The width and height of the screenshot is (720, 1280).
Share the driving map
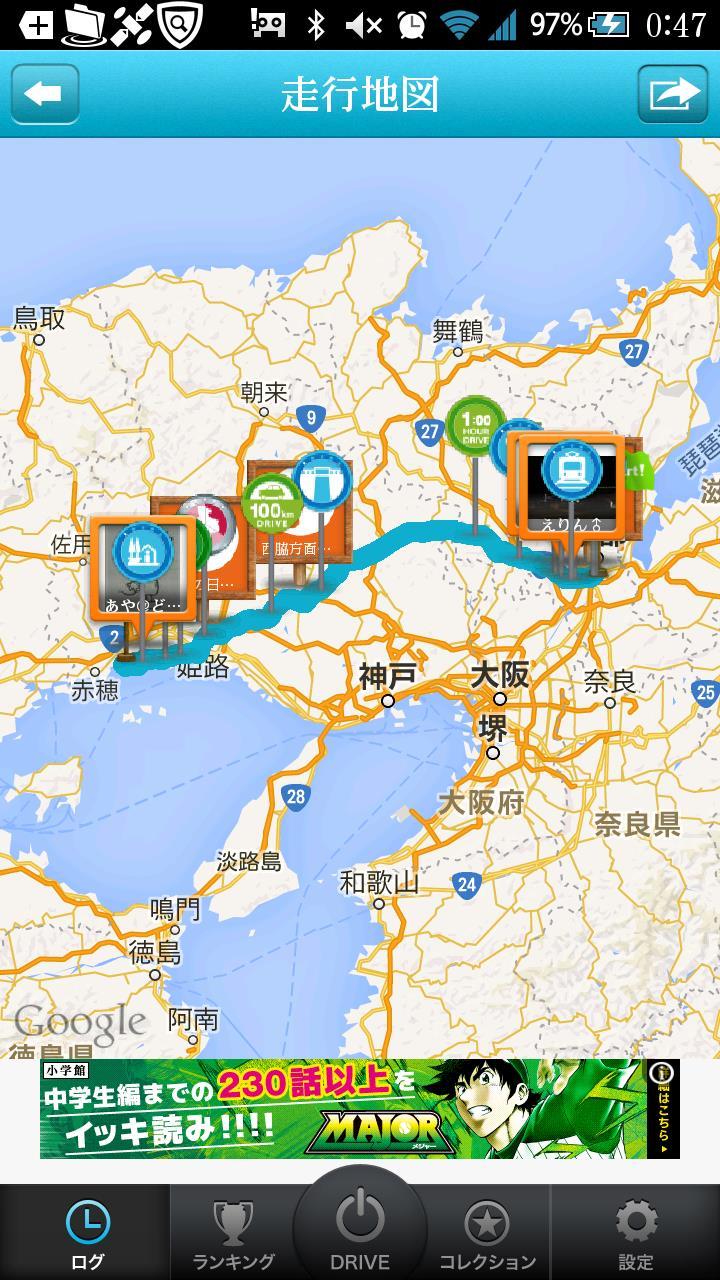672,95
